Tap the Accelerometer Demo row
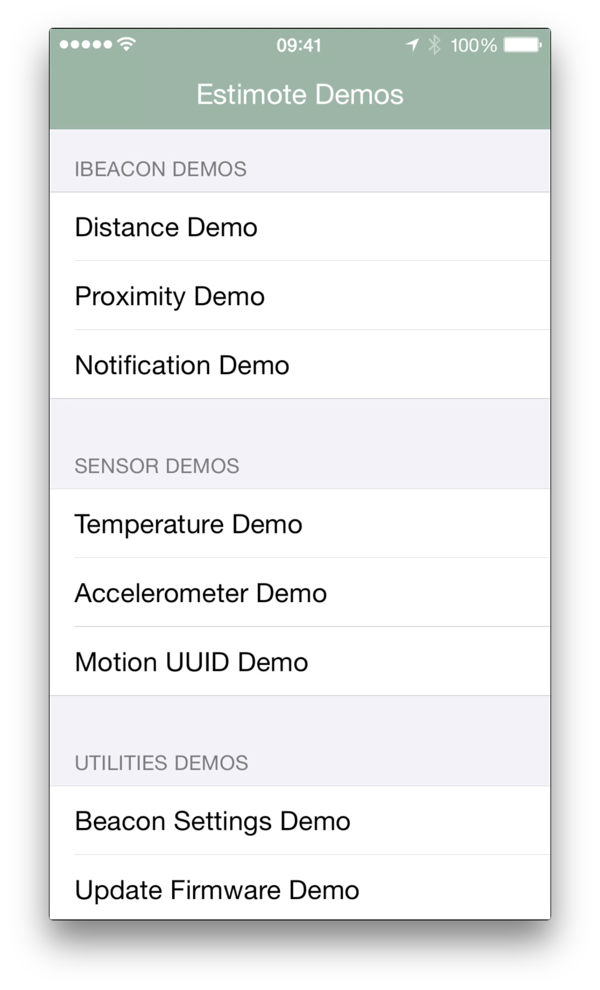The image size is (600, 990). [299, 593]
